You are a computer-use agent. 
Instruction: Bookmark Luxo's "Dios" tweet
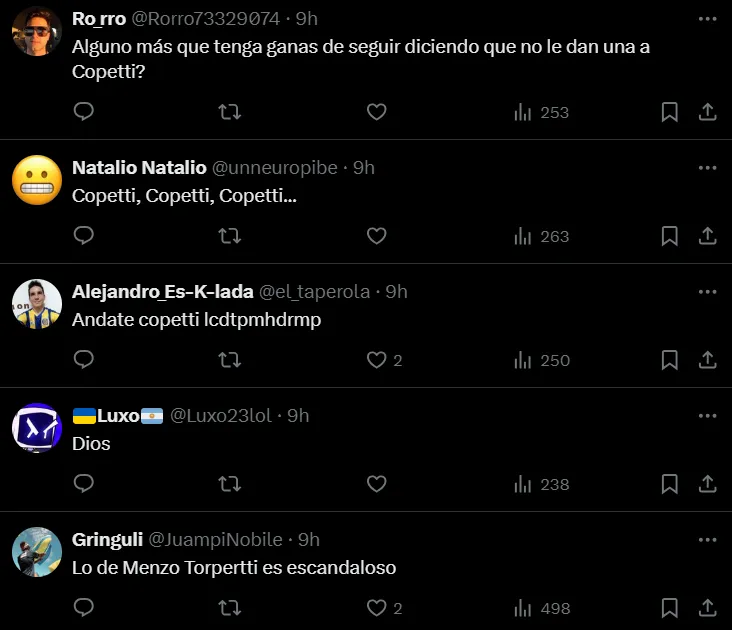[x=670, y=484]
